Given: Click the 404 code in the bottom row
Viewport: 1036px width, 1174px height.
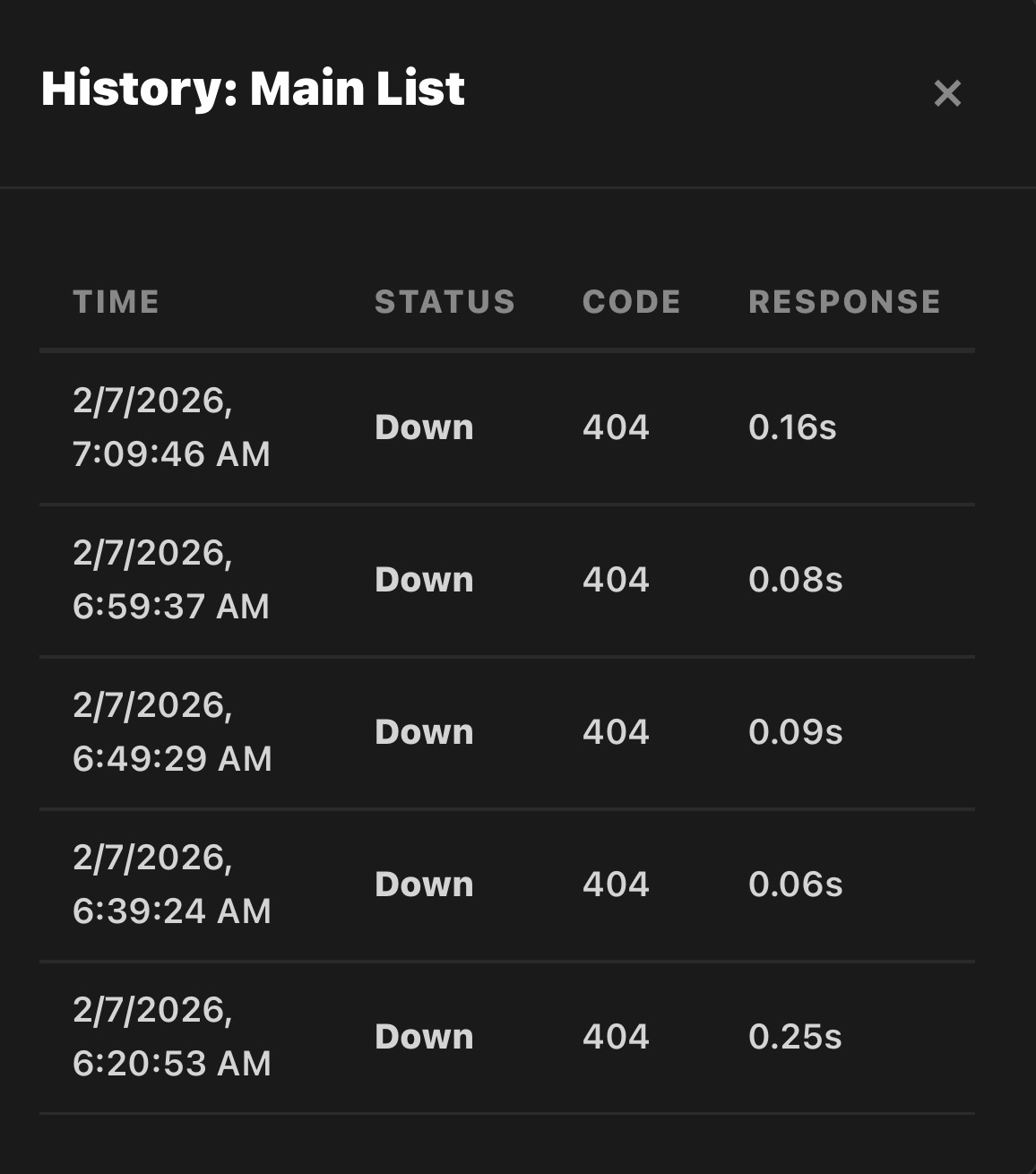Looking at the screenshot, I should coord(616,1037).
